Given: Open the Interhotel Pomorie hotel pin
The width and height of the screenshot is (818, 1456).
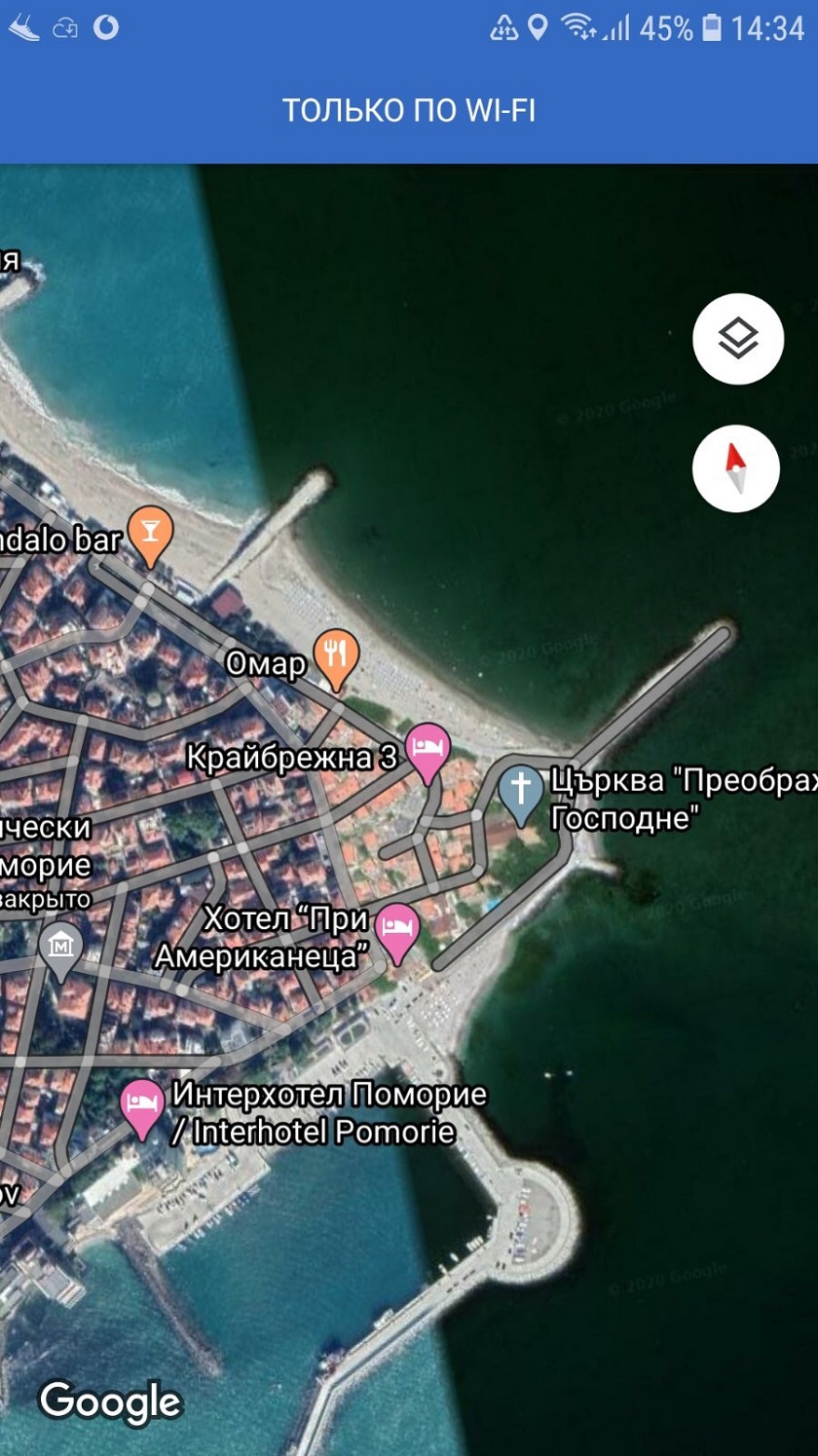Looking at the screenshot, I should point(143,1105).
